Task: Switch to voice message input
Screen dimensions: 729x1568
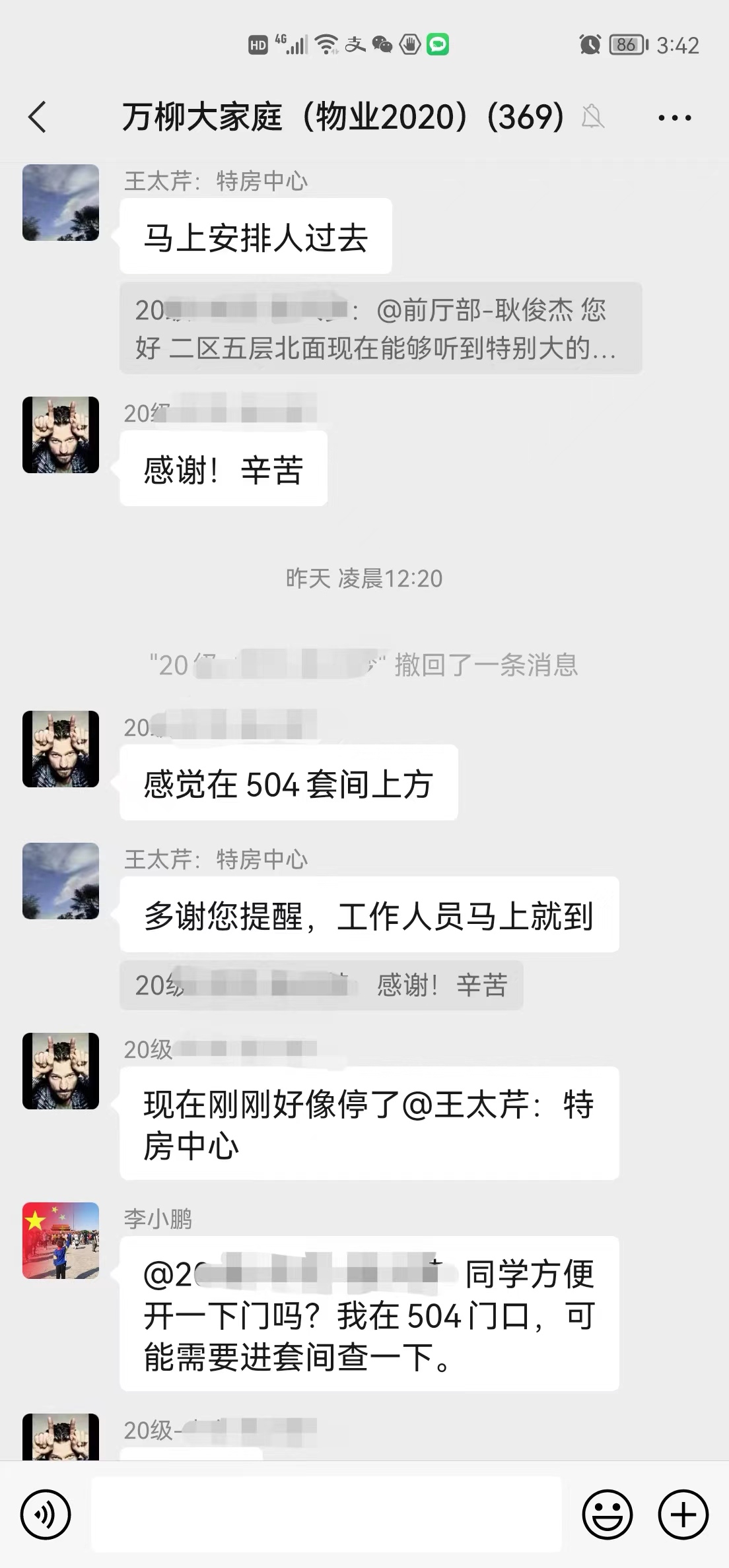Action: pos(46,1514)
